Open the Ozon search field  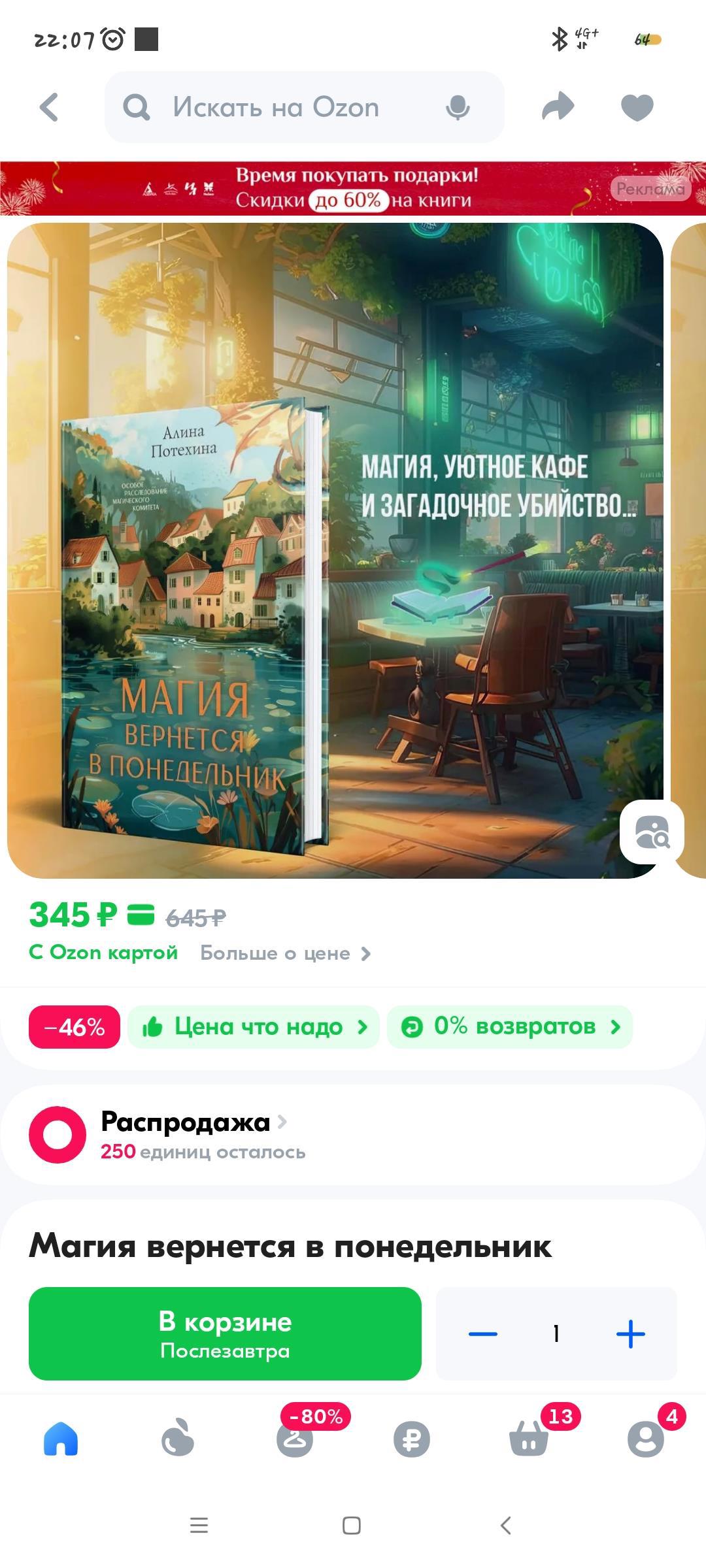(275, 107)
